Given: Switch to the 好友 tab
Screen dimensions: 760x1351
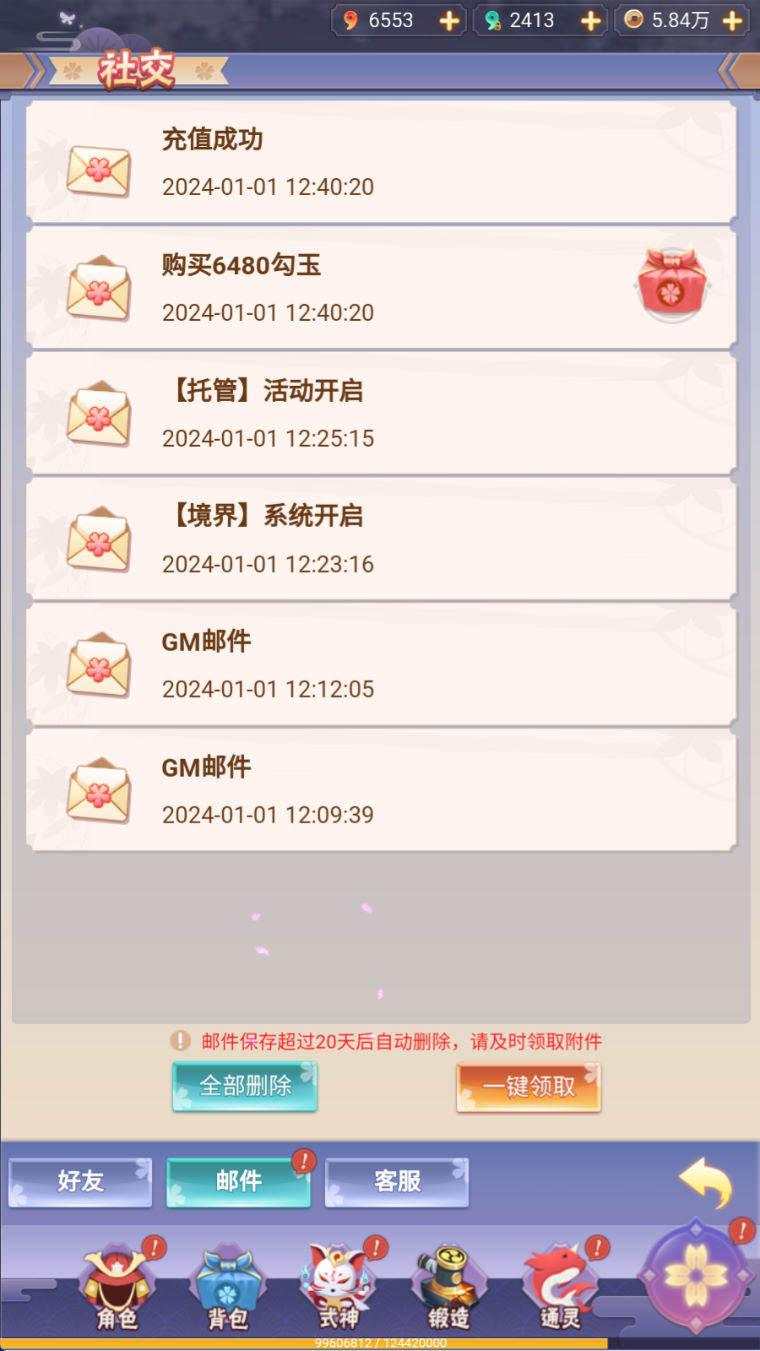Looking at the screenshot, I should 80,1181.
